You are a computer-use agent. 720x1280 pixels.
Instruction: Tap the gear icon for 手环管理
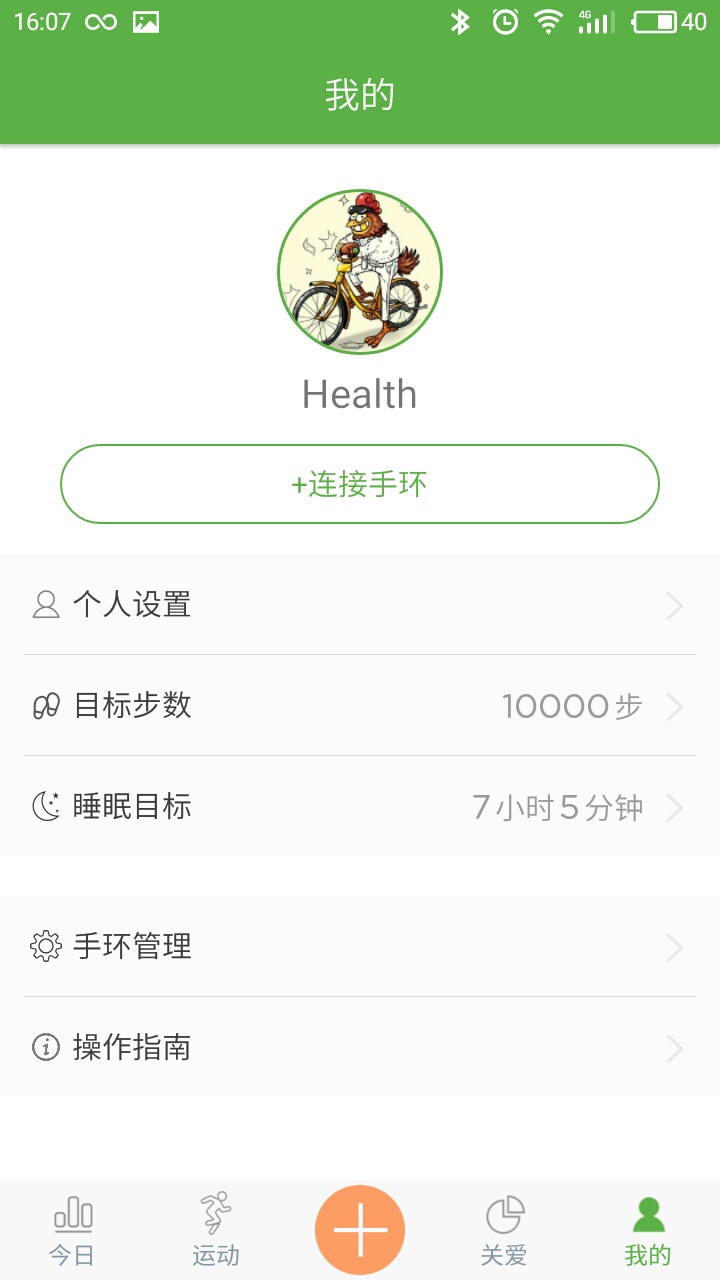(44, 946)
